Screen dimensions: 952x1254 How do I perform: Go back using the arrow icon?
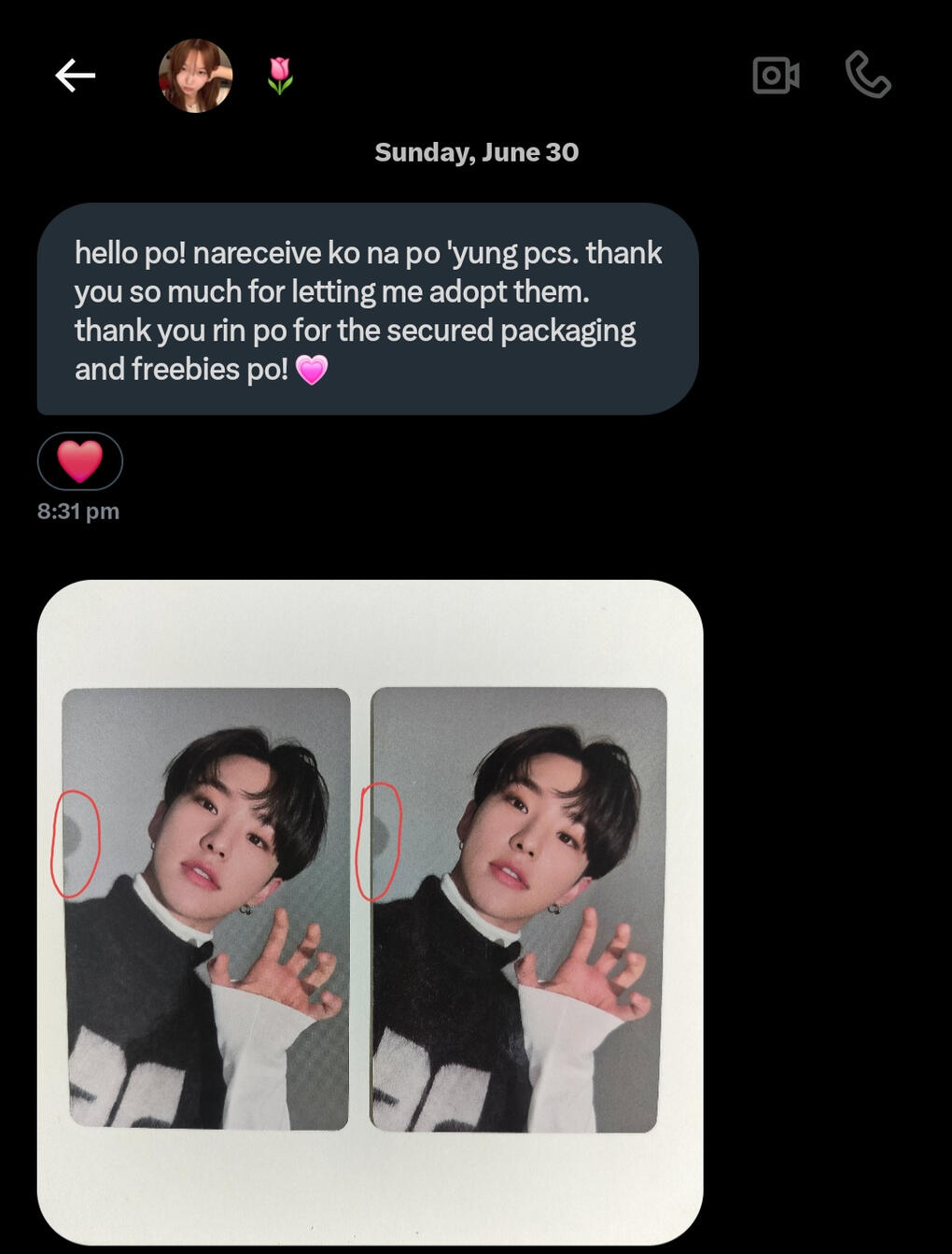point(75,76)
